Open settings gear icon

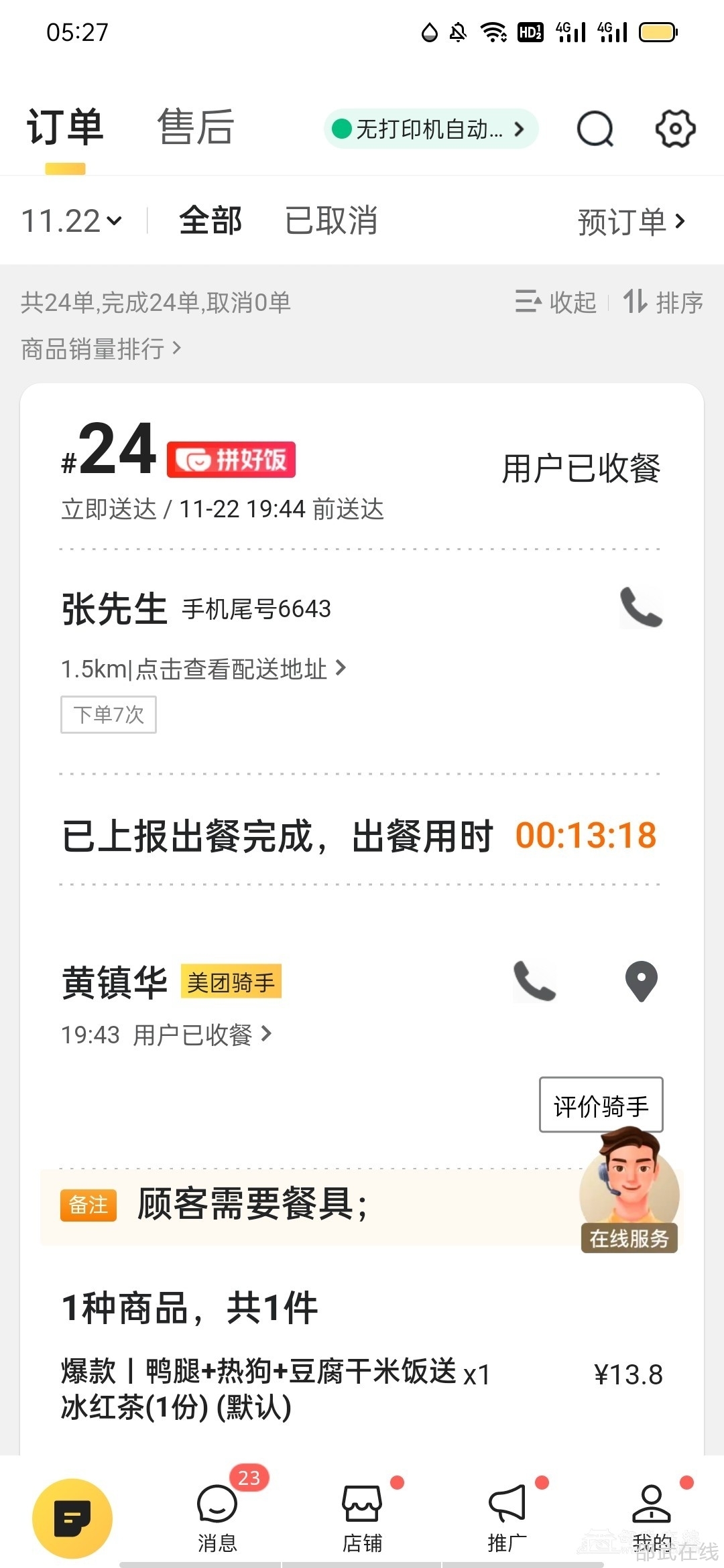click(x=674, y=128)
